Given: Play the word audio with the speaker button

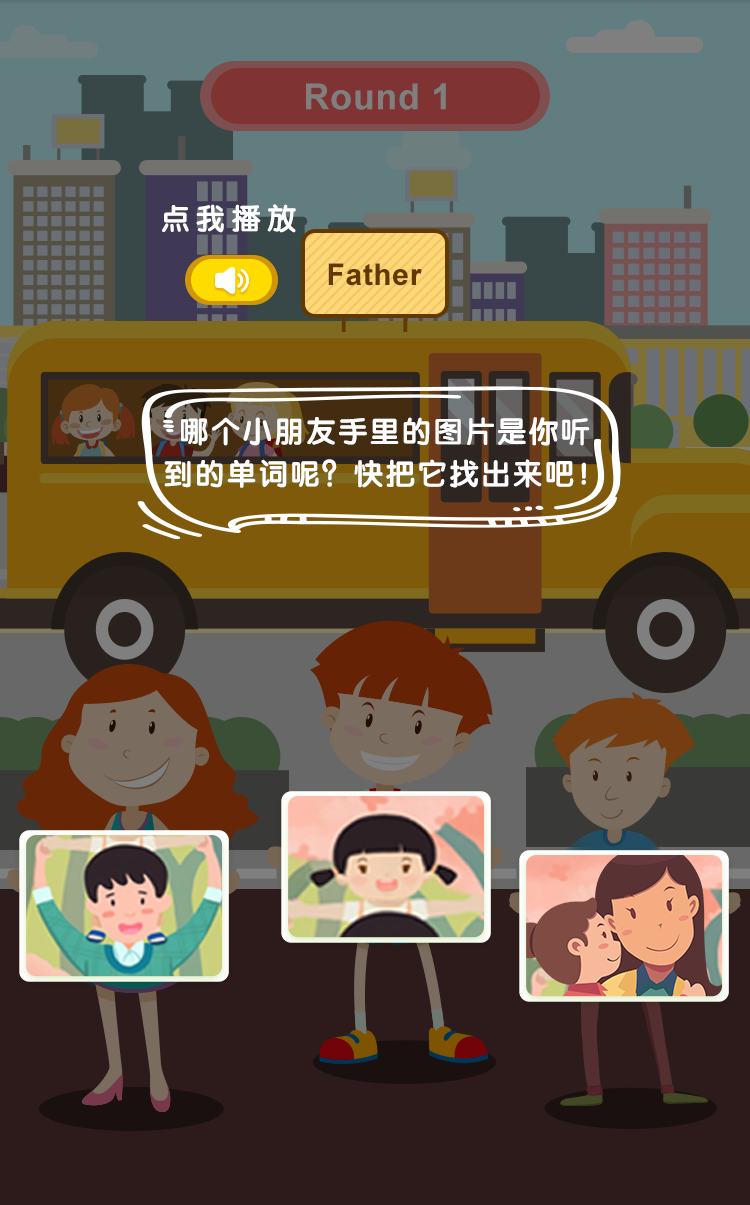Looking at the screenshot, I should pyautogui.click(x=231, y=280).
